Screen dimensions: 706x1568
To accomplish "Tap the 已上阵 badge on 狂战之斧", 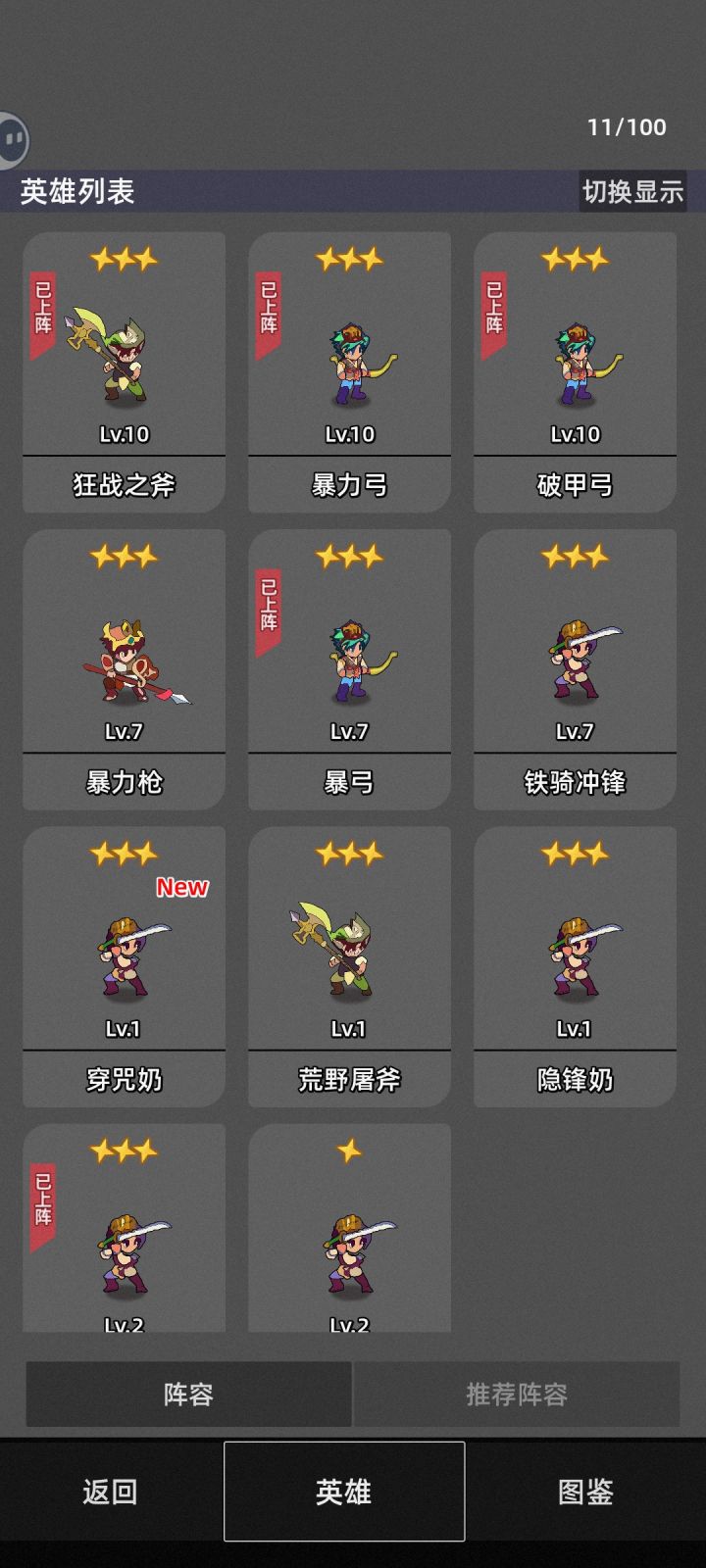I will (41, 304).
